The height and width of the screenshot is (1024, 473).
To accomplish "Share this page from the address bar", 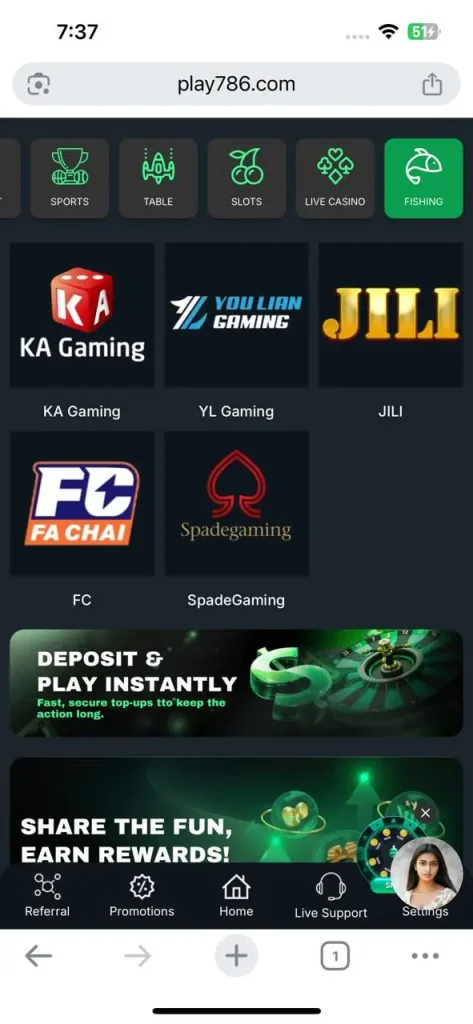I will (x=432, y=84).
